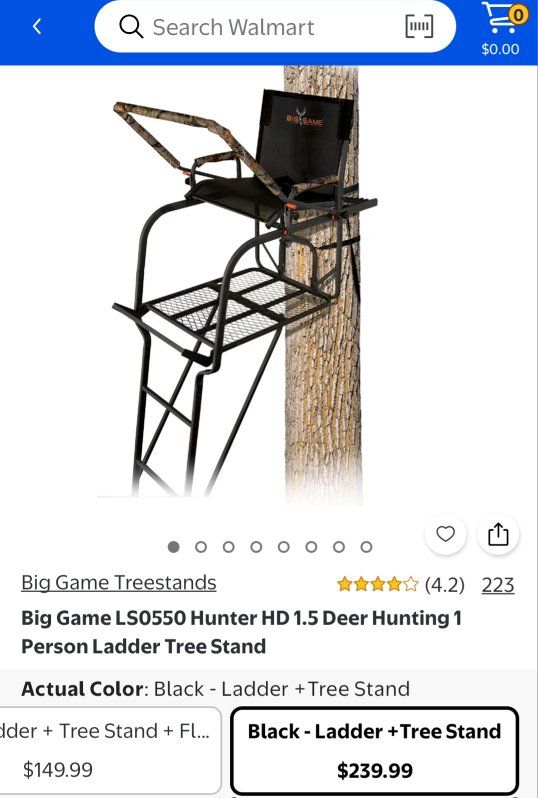Open the barcode scanner
538x798 pixels.
tap(419, 26)
